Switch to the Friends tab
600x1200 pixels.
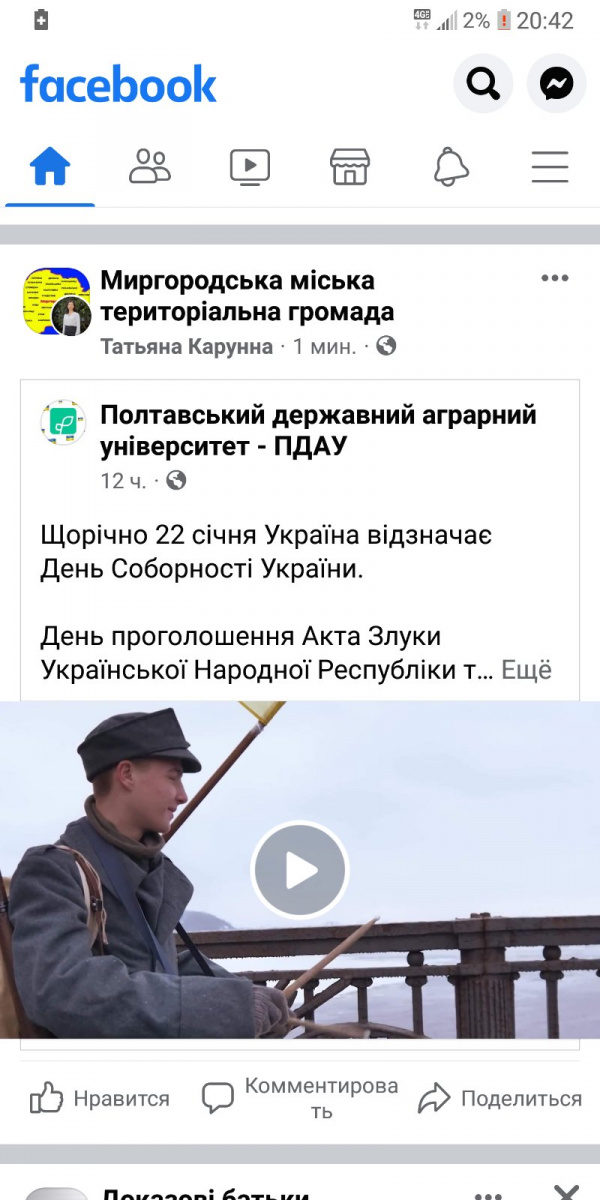[x=150, y=166]
